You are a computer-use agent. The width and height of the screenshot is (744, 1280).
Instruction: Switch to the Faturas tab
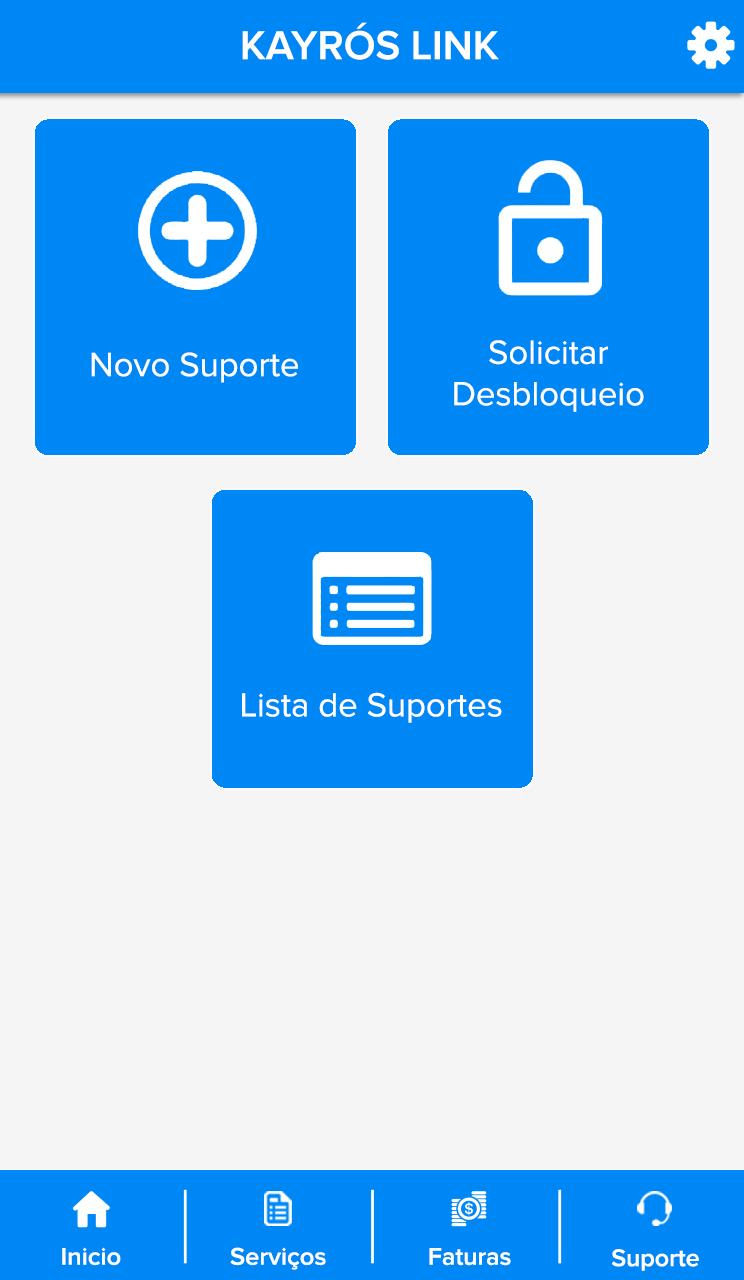(x=469, y=1228)
